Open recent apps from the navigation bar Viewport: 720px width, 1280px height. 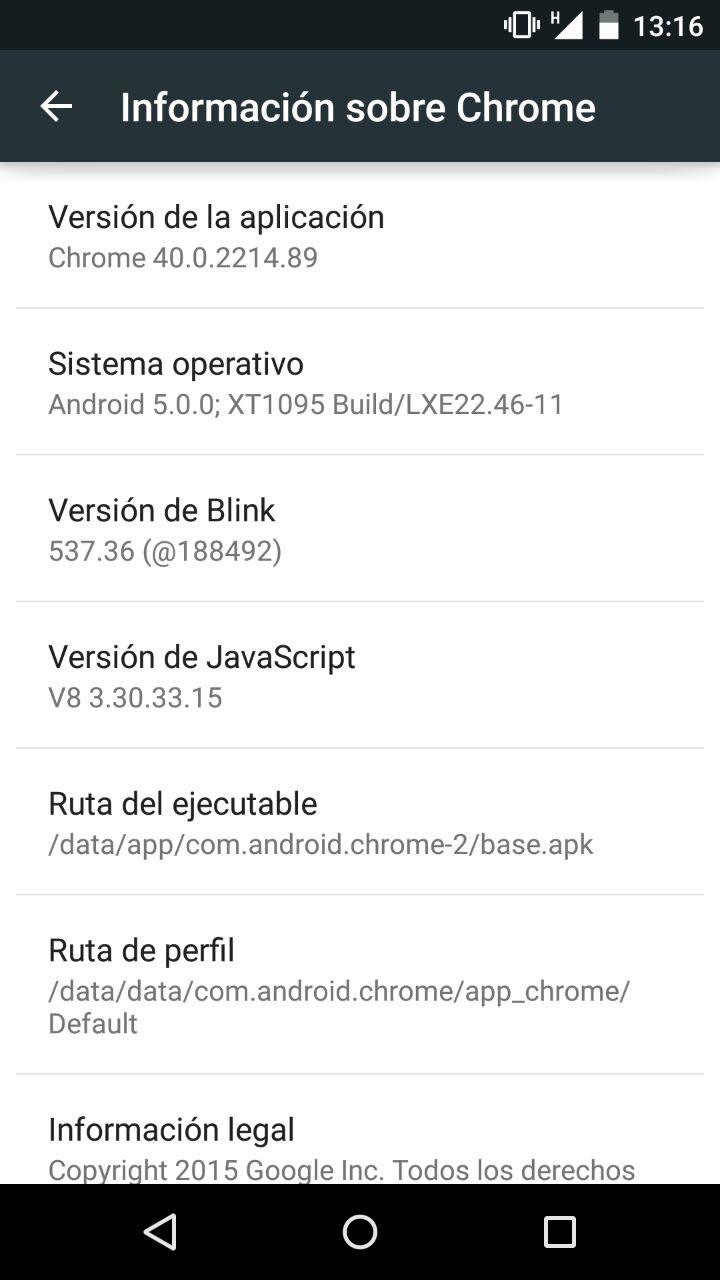[x=560, y=1232]
